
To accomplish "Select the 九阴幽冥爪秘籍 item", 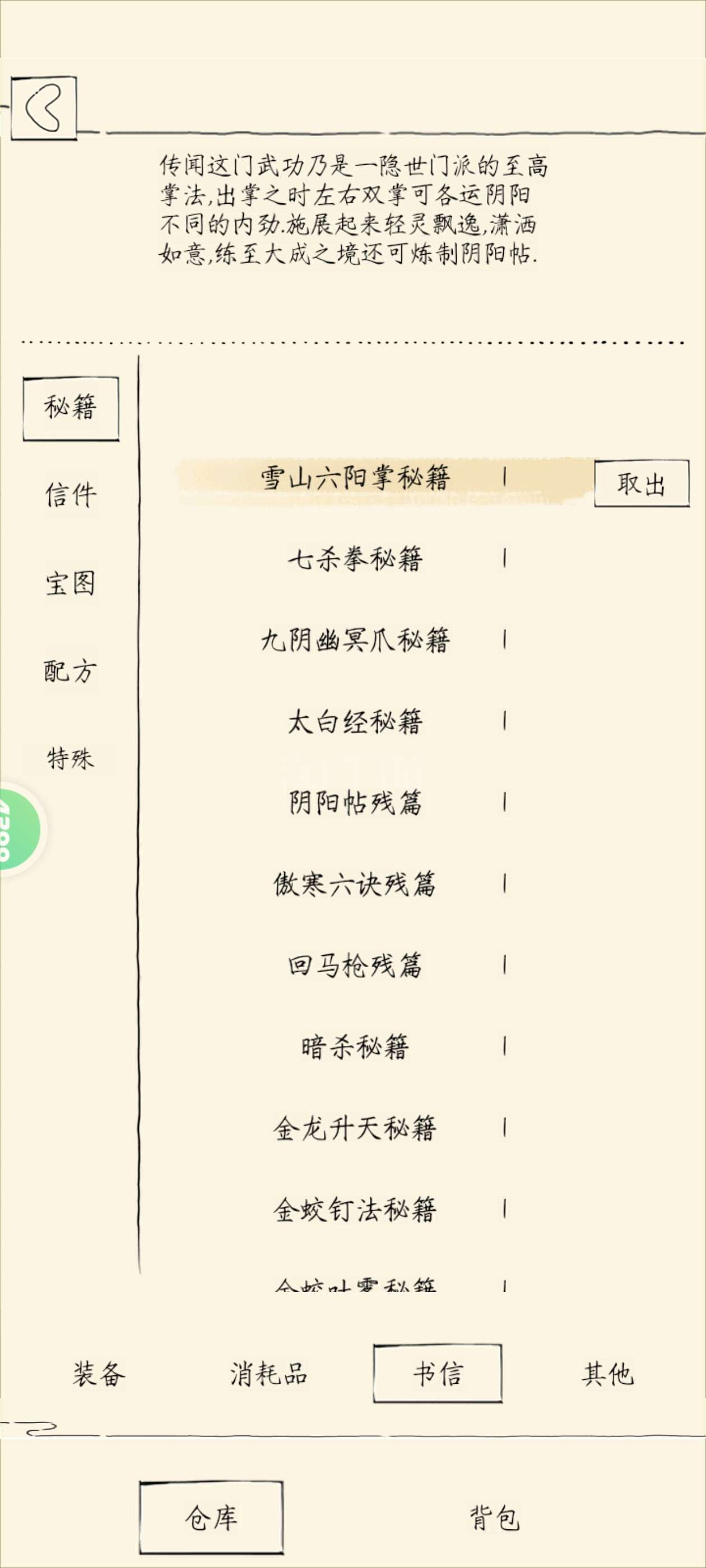I will pyautogui.click(x=355, y=640).
